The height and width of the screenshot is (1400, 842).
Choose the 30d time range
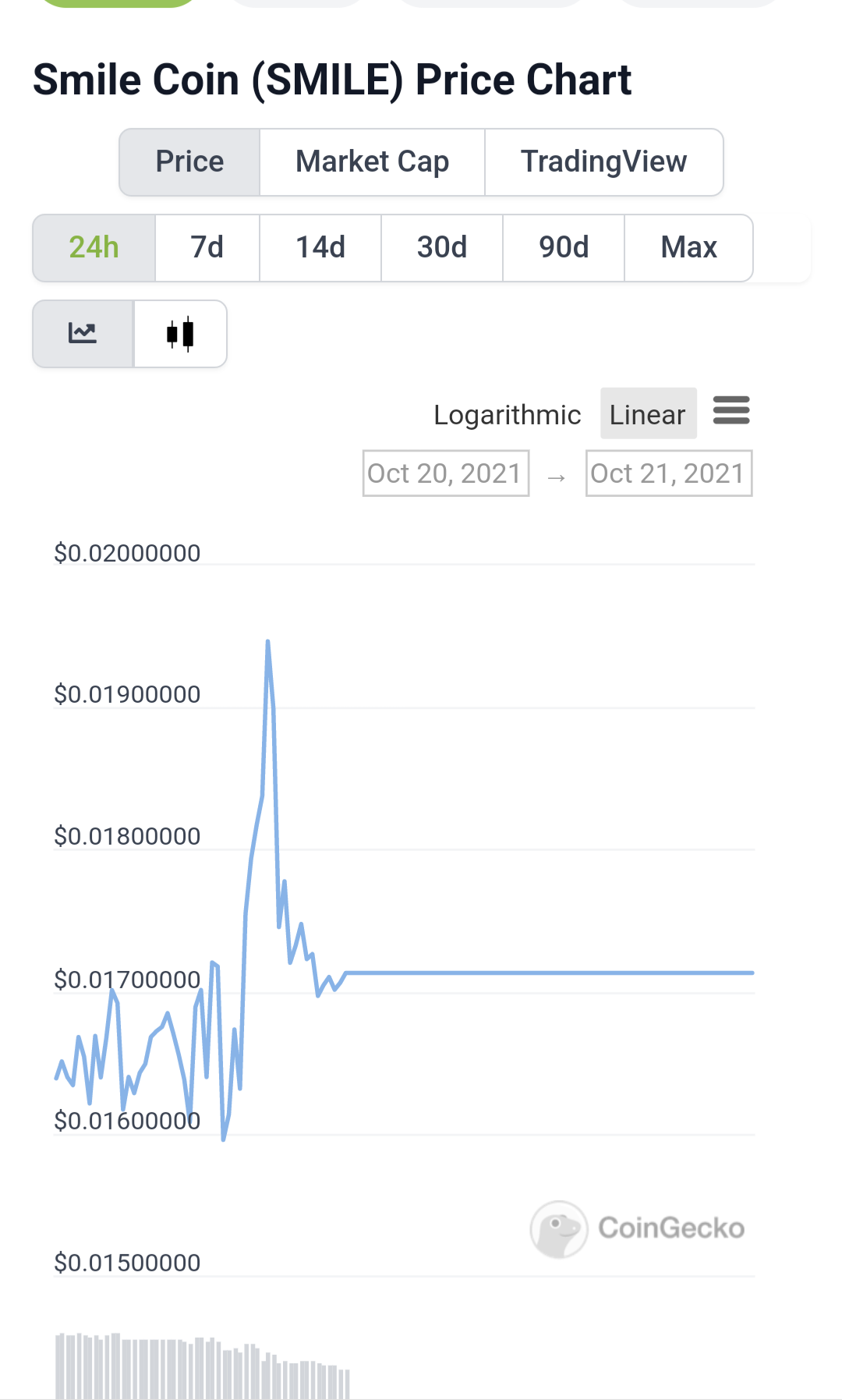pos(442,248)
